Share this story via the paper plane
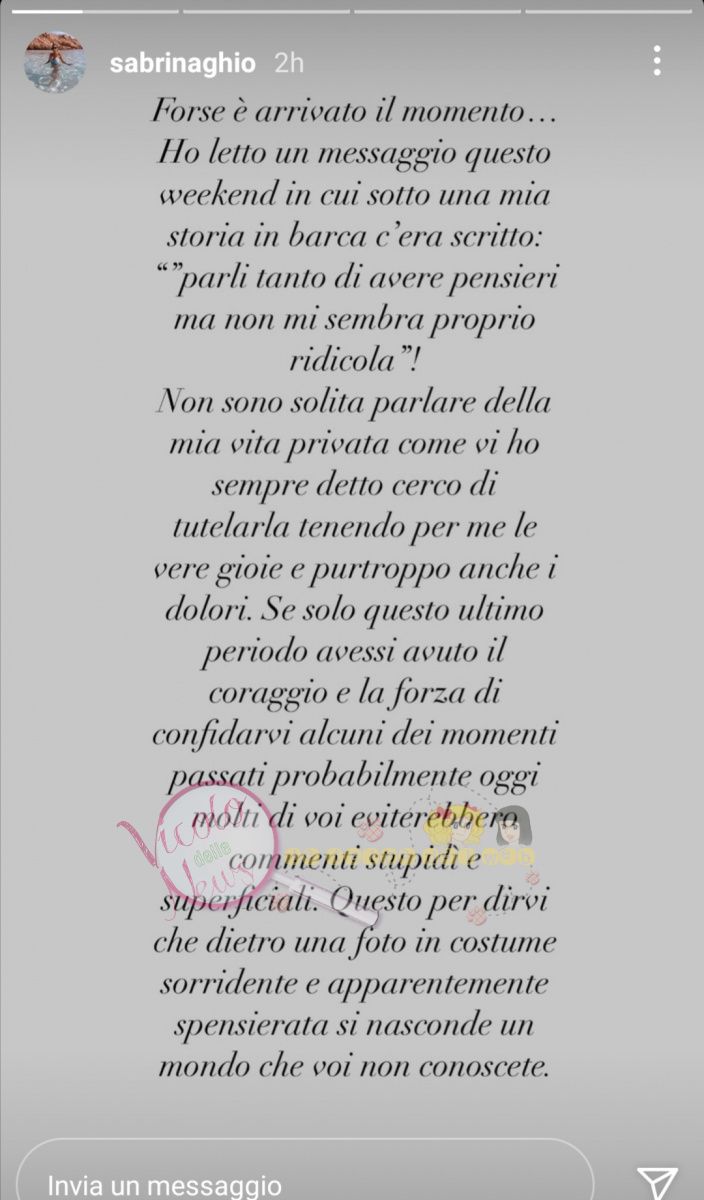The height and width of the screenshot is (1200, 704). click(657, 1180)
